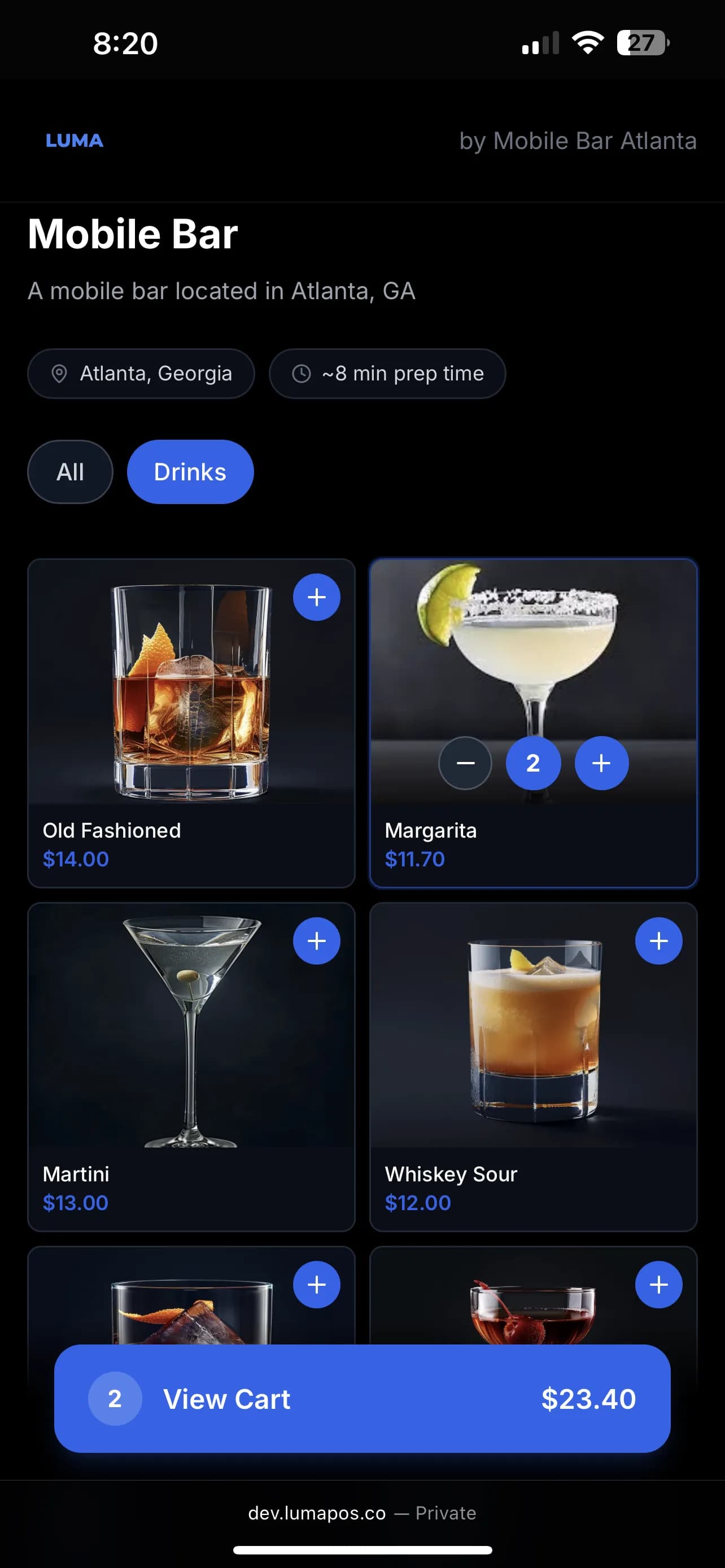Tap the plus icon on bottom-left drink card
The height and width of the screenshot is (1568, 725).
click(x=317, y=1284)
